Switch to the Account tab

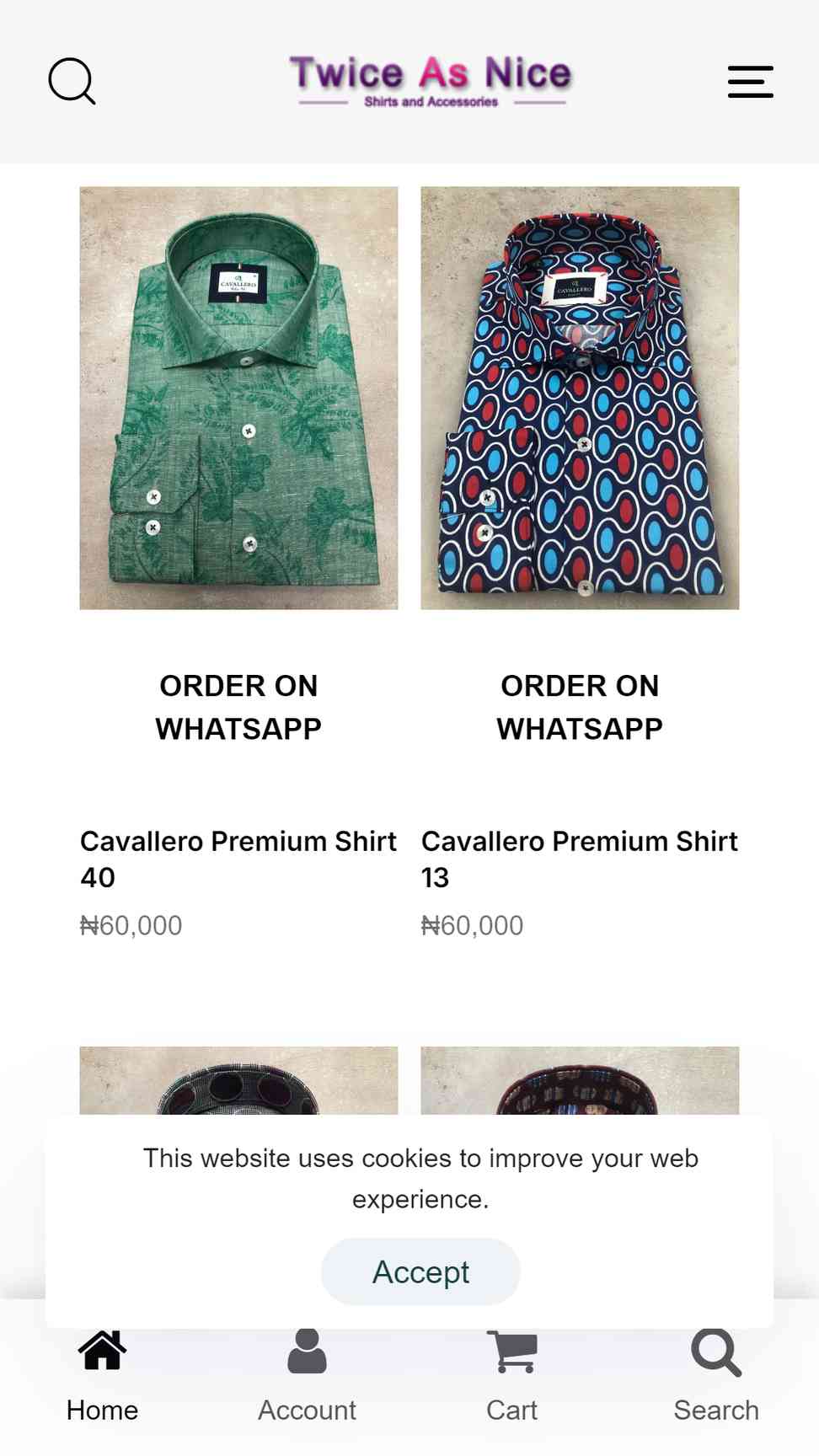point(307,1377)
